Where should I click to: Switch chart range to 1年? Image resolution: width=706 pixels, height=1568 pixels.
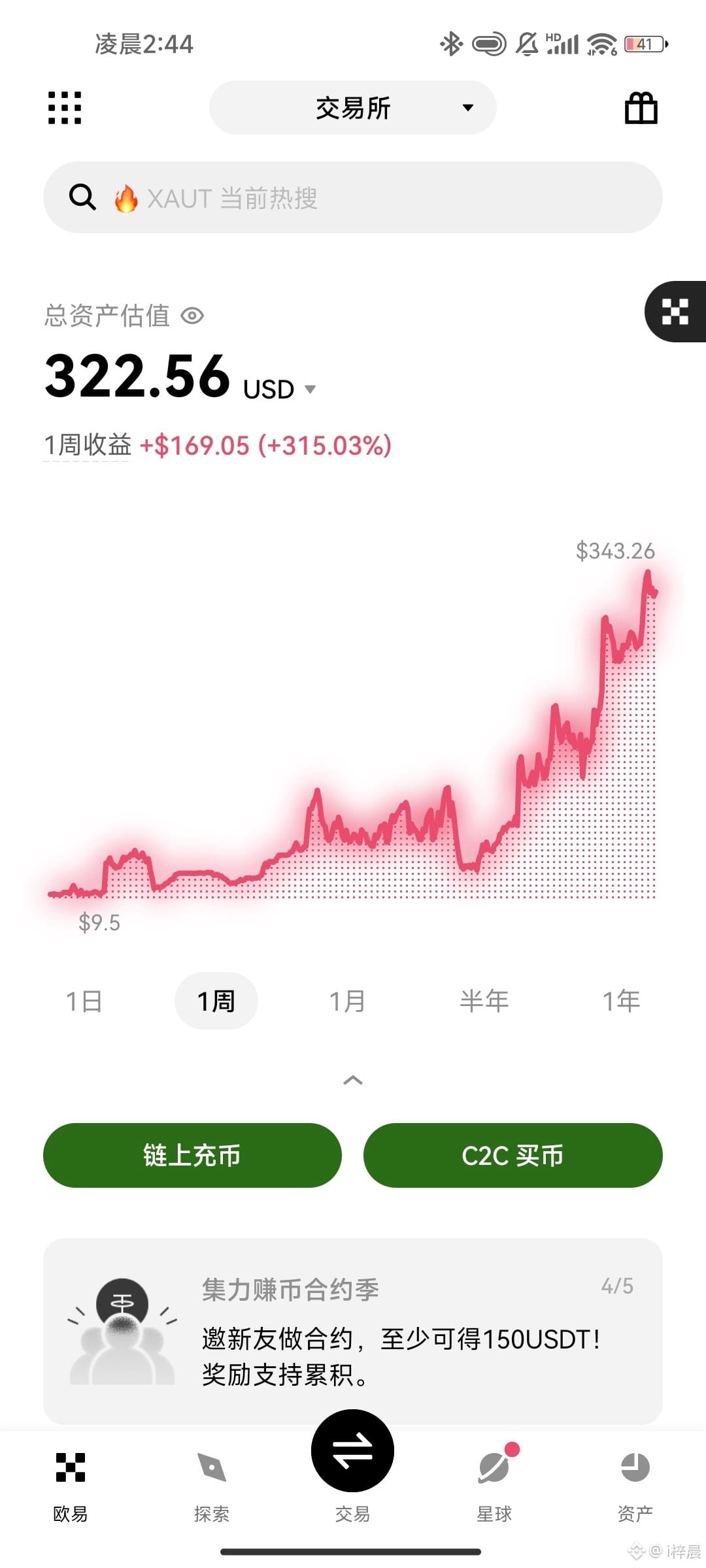[x=621, y=1001]
